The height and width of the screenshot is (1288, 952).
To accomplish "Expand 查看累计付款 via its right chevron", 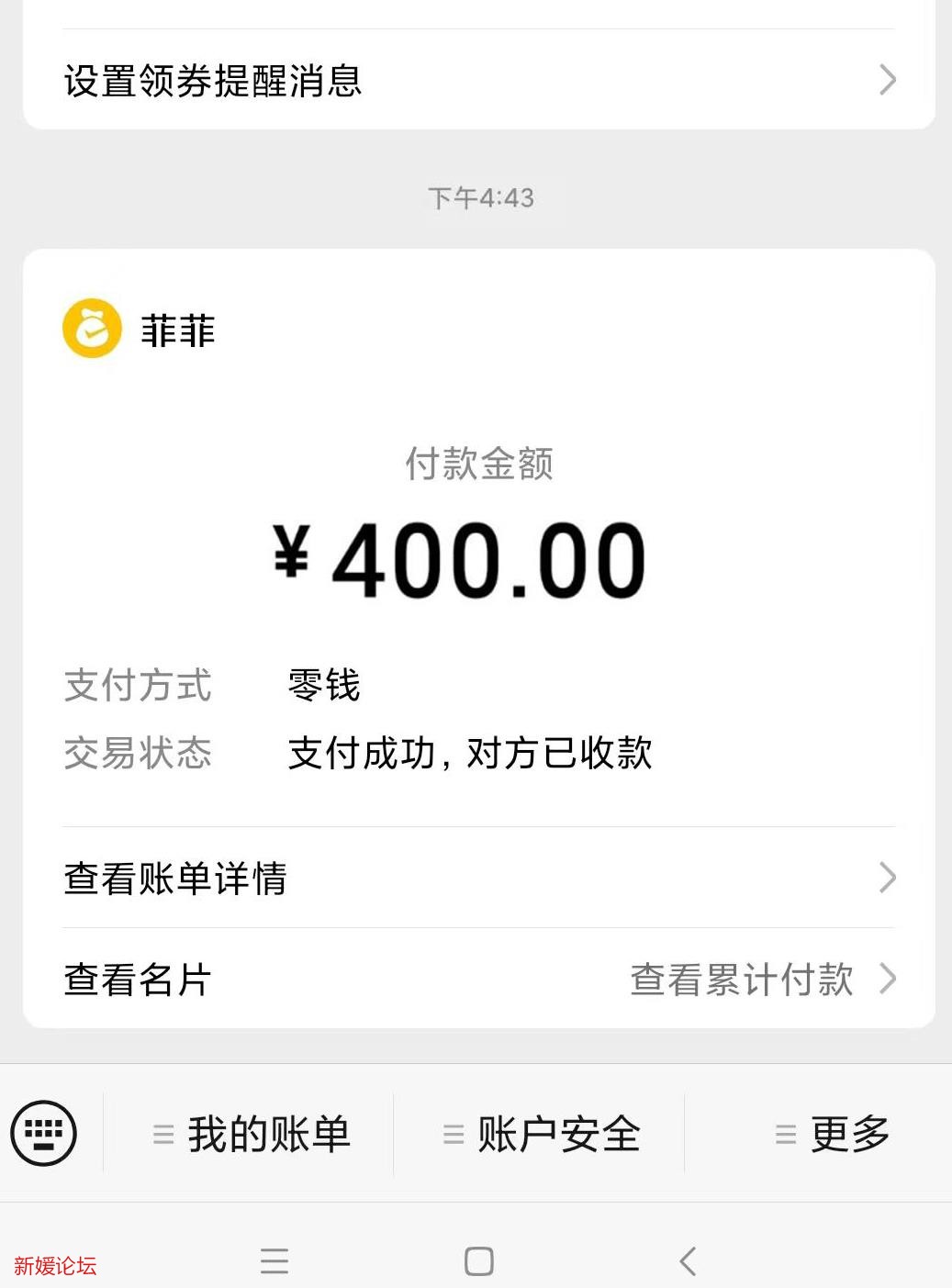I will (x=886, y=980).
